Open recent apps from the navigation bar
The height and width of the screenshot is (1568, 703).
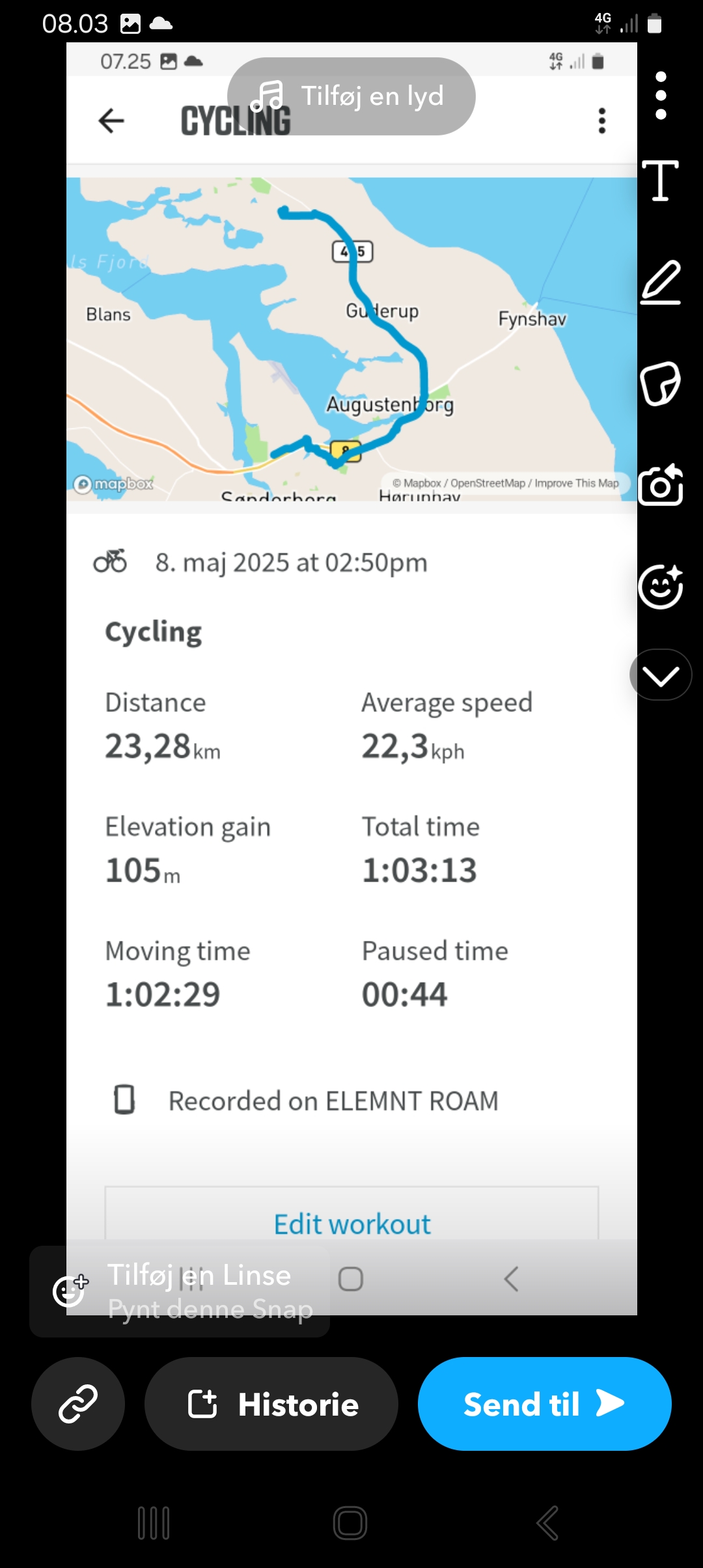coord(154,1523)
